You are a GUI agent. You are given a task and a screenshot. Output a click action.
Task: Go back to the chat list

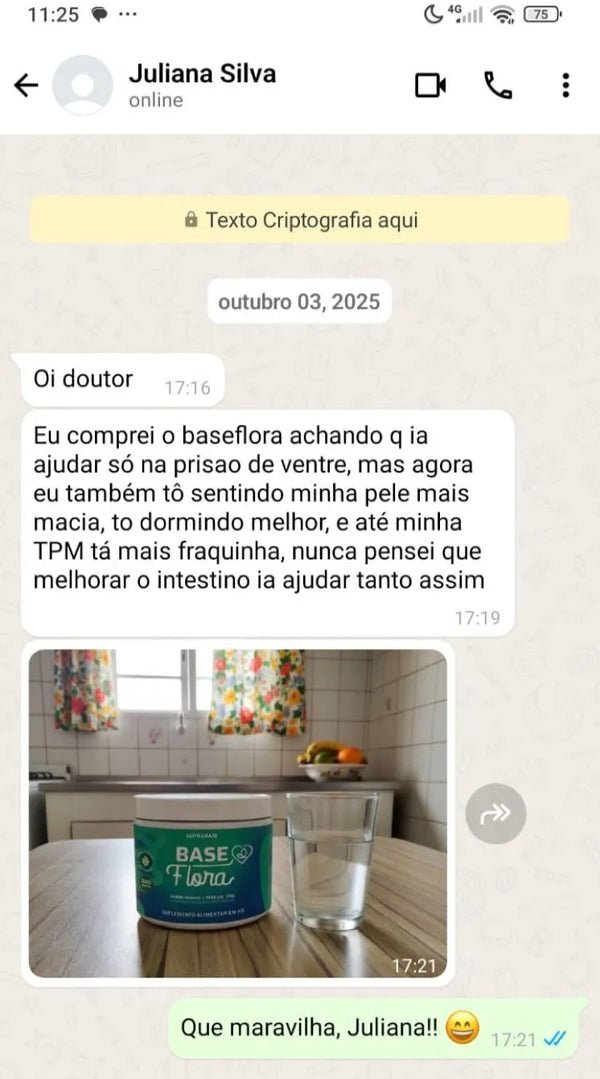coord(26,85)
